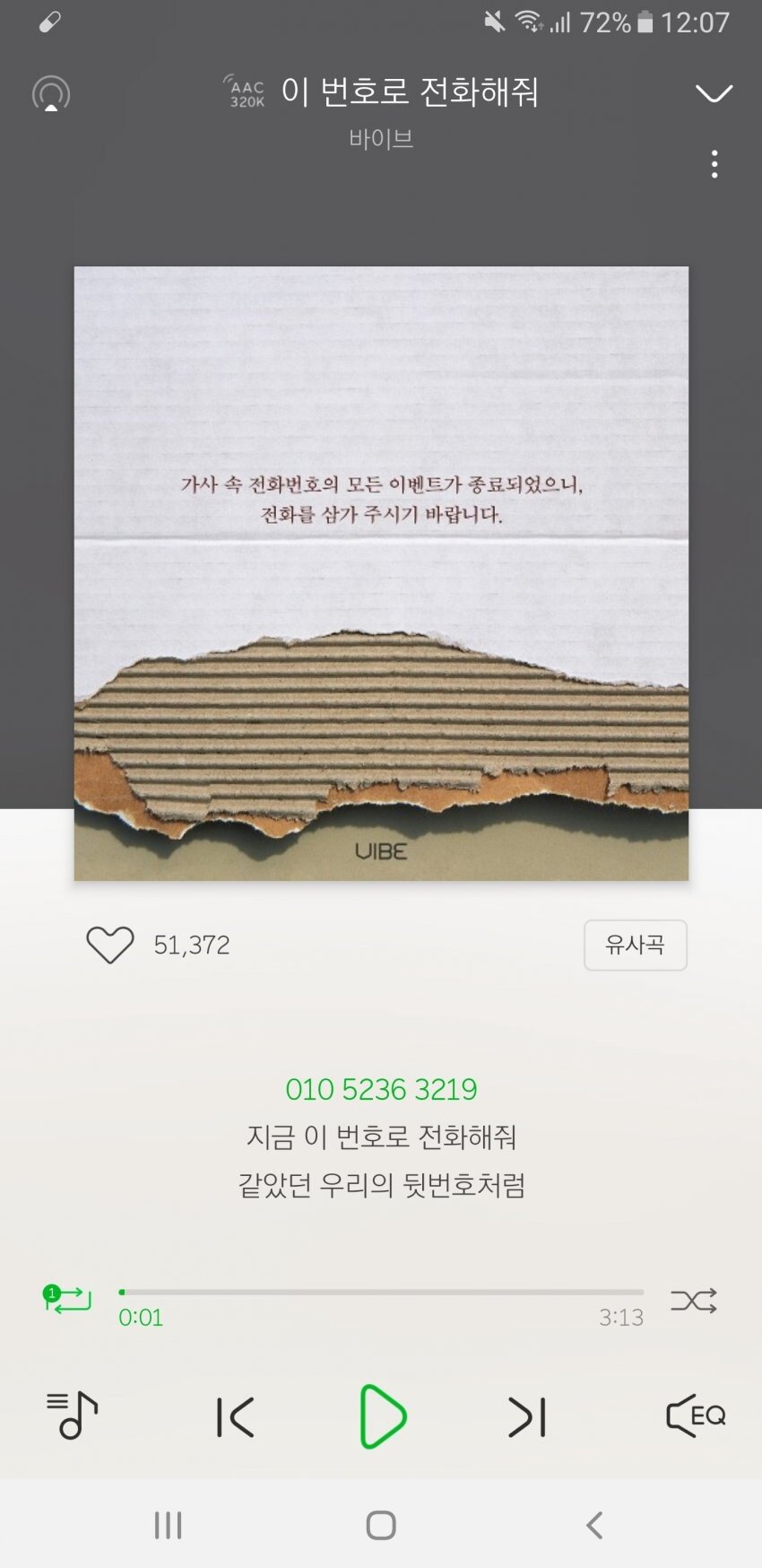Open similar songs via the 유사곡 button
This screenshot has width=762, height=1568.
tap(635, 945)
